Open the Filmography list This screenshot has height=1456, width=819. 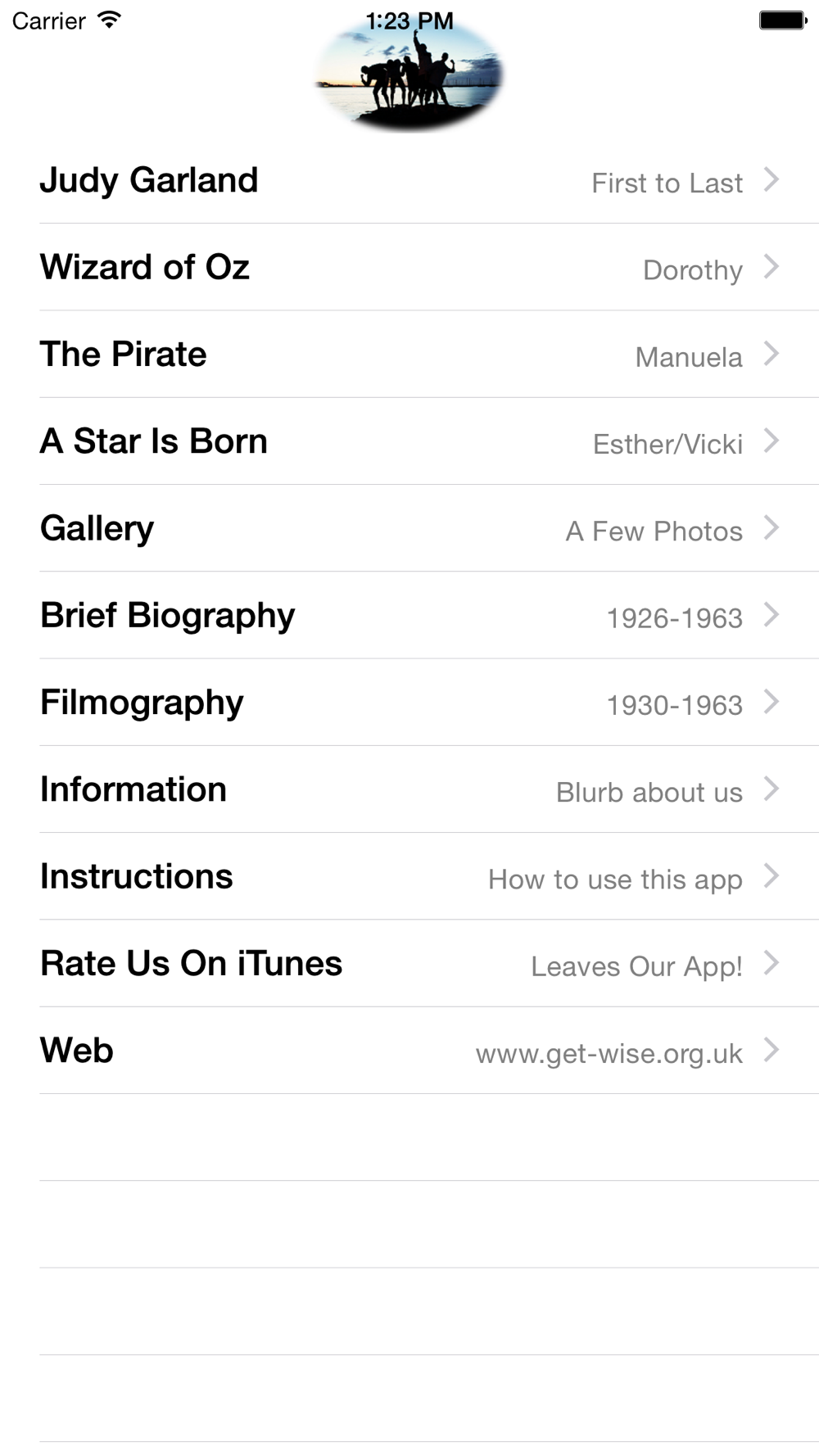(x=409, y=702)
